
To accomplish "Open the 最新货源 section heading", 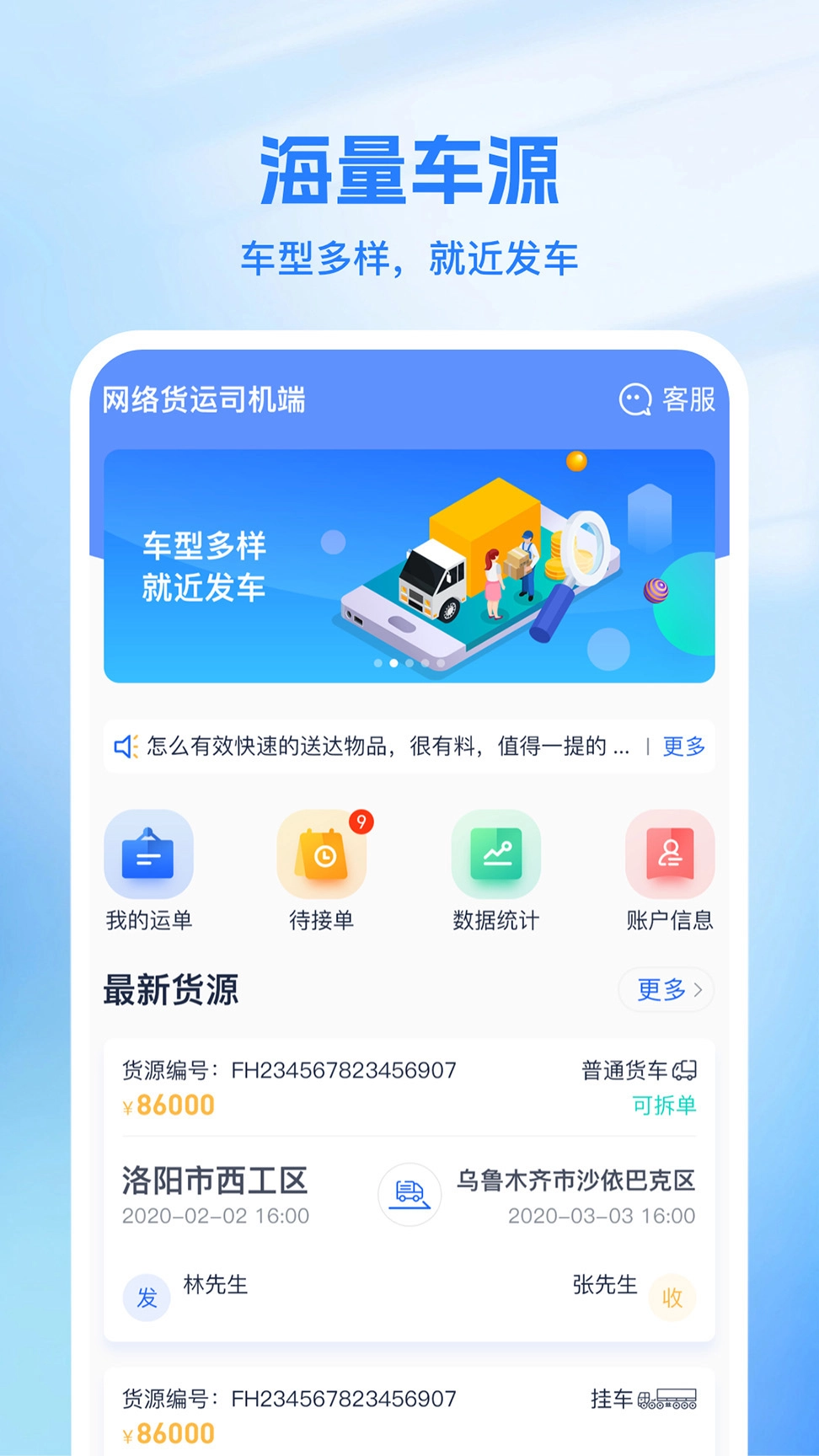I will (x=171, y=988).
